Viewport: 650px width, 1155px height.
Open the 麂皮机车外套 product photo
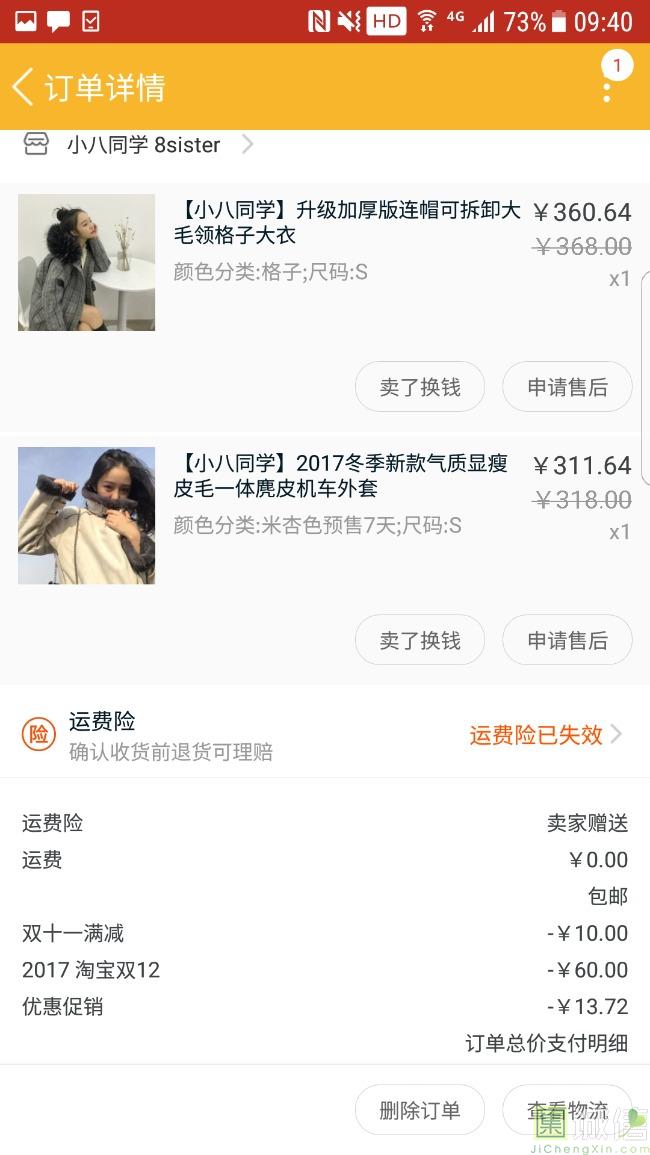coord(87,515)
